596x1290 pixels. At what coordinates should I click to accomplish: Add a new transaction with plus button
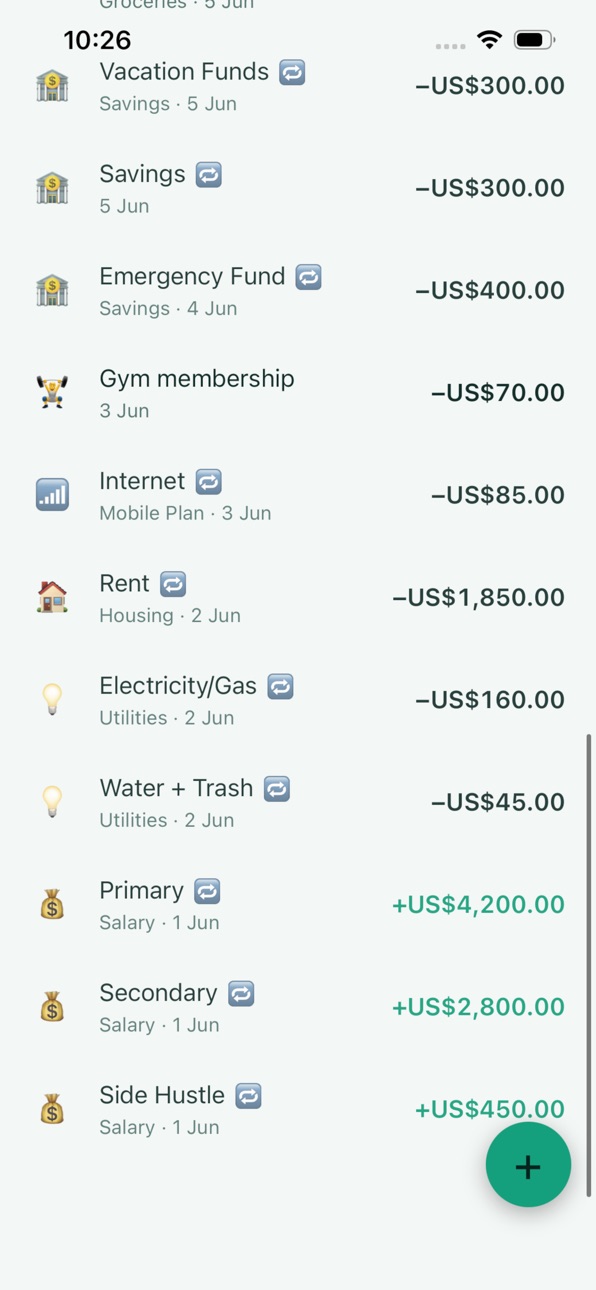tap(528, 1165)
